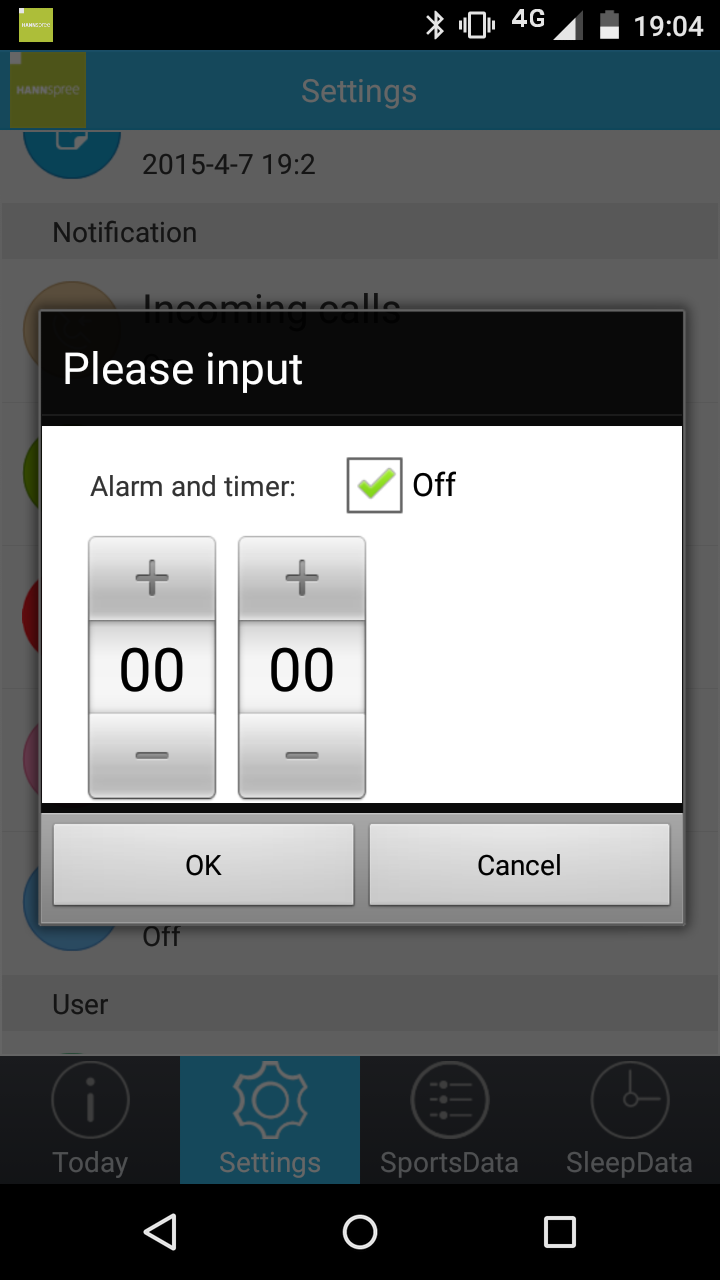Go to the Android home screen
The width and height of the screenshot is (720, 1280).
360,1232
